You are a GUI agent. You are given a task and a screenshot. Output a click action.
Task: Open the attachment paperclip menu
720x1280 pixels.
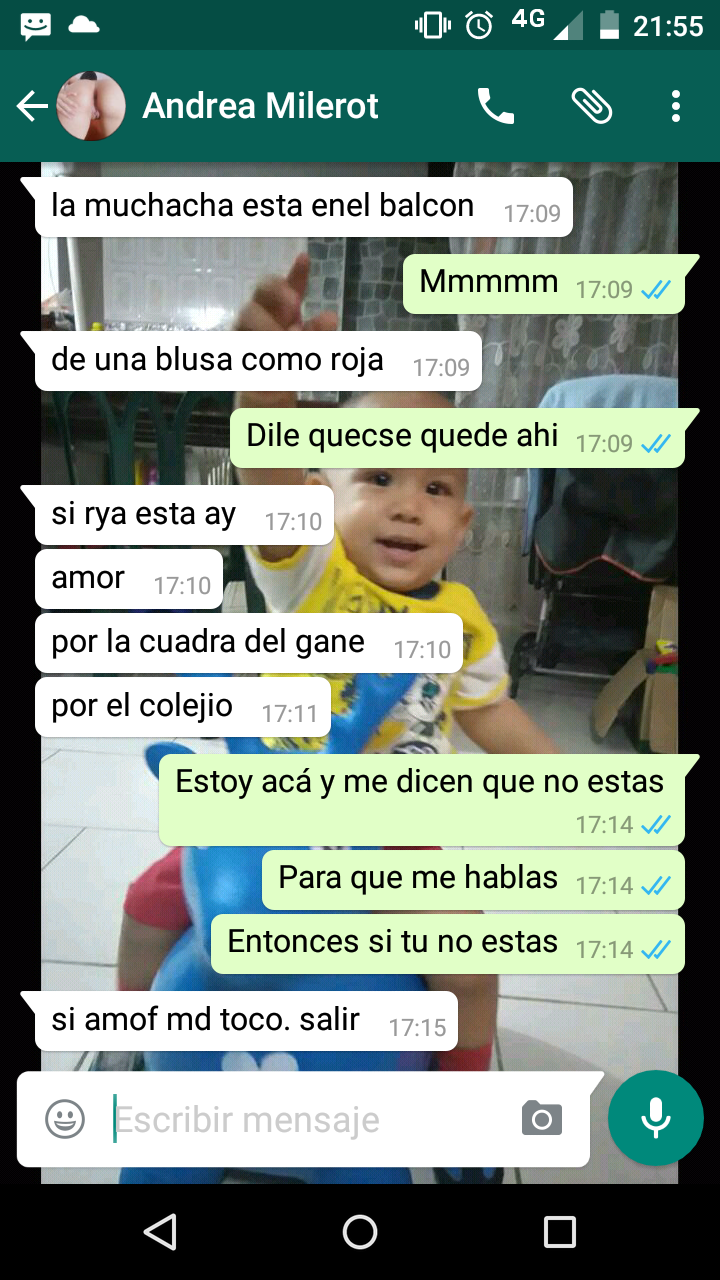click(x=591, y=106)
